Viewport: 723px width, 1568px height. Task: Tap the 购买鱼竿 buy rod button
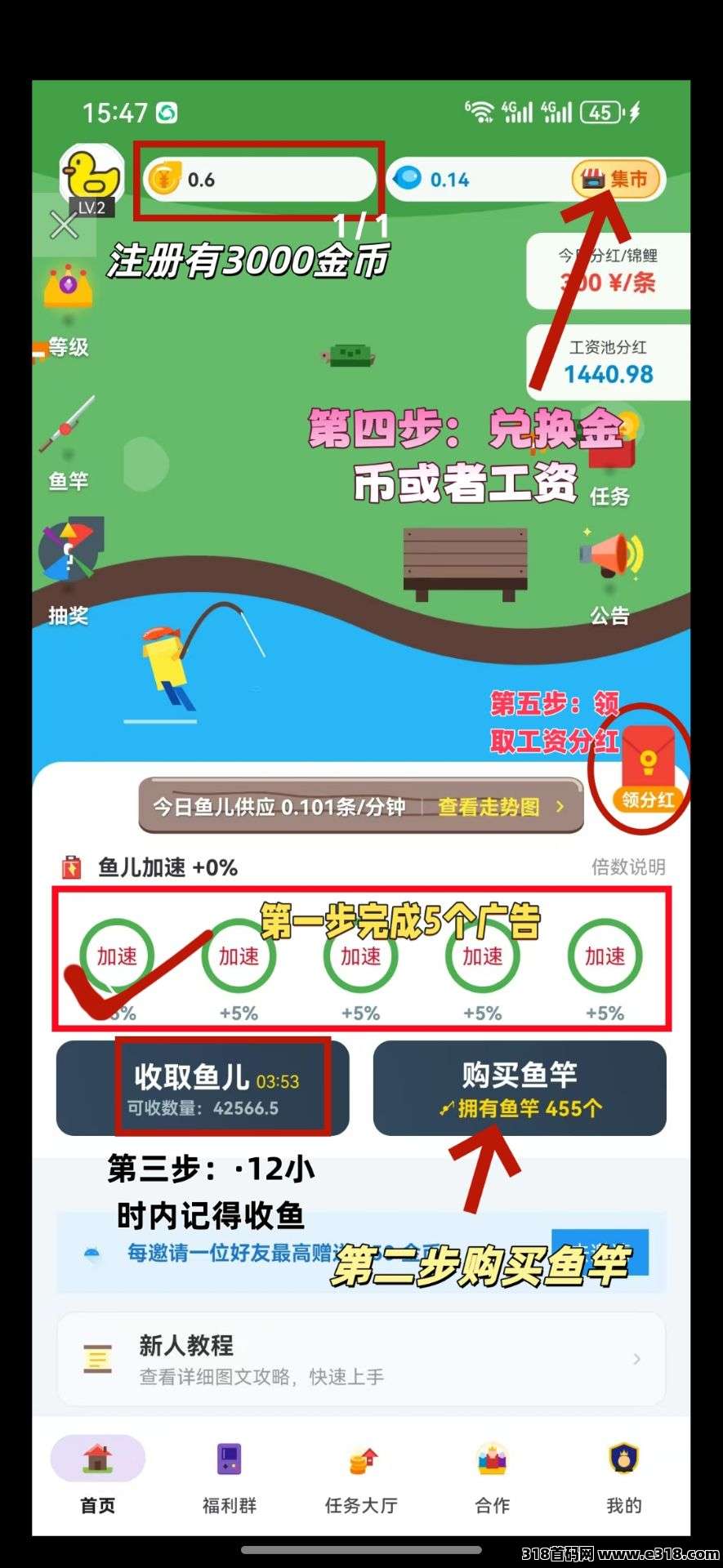(520, 1088)
